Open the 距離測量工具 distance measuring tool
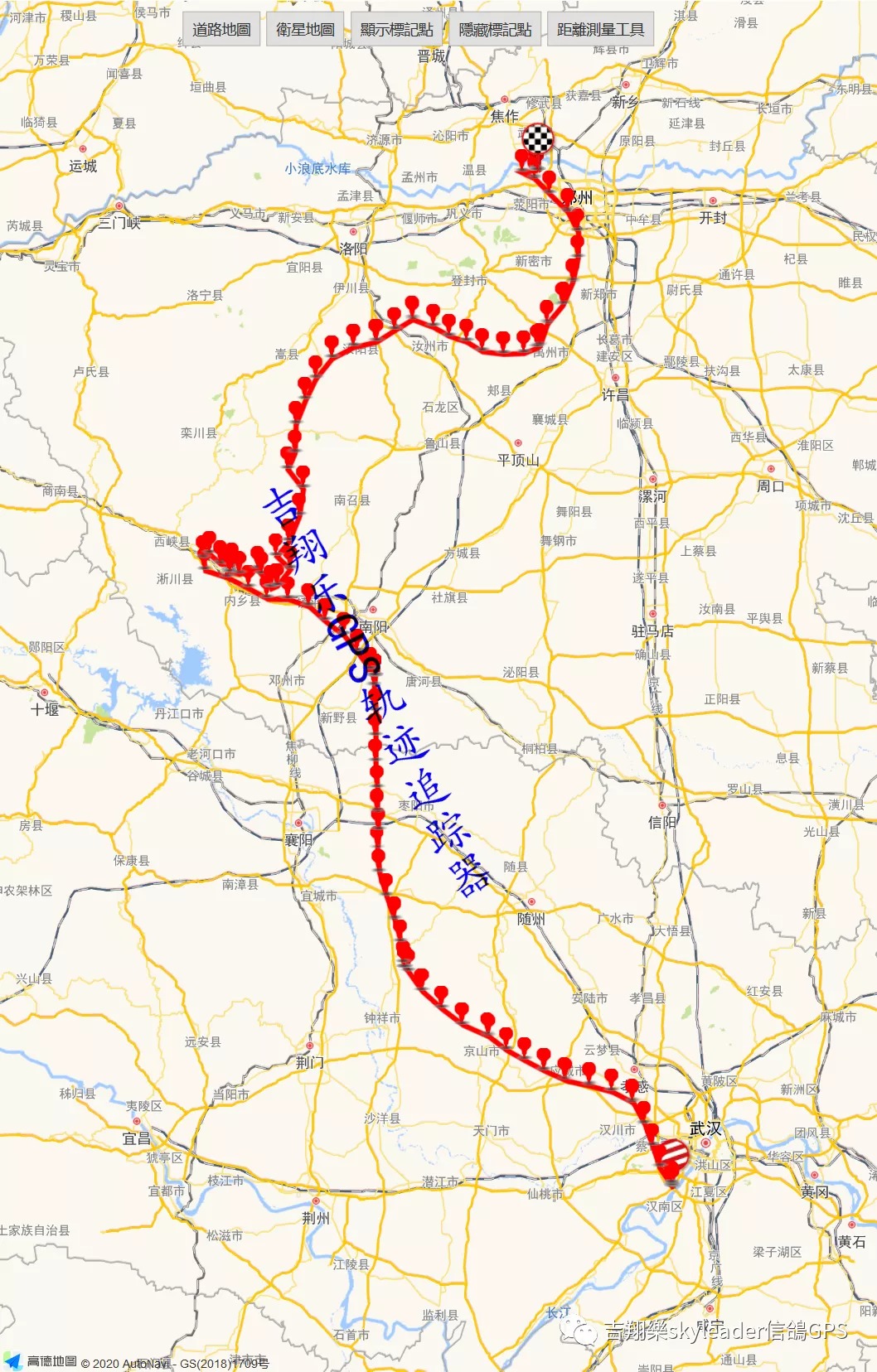This screenshot has height=1372, width=877. click(x=600, y=30)
